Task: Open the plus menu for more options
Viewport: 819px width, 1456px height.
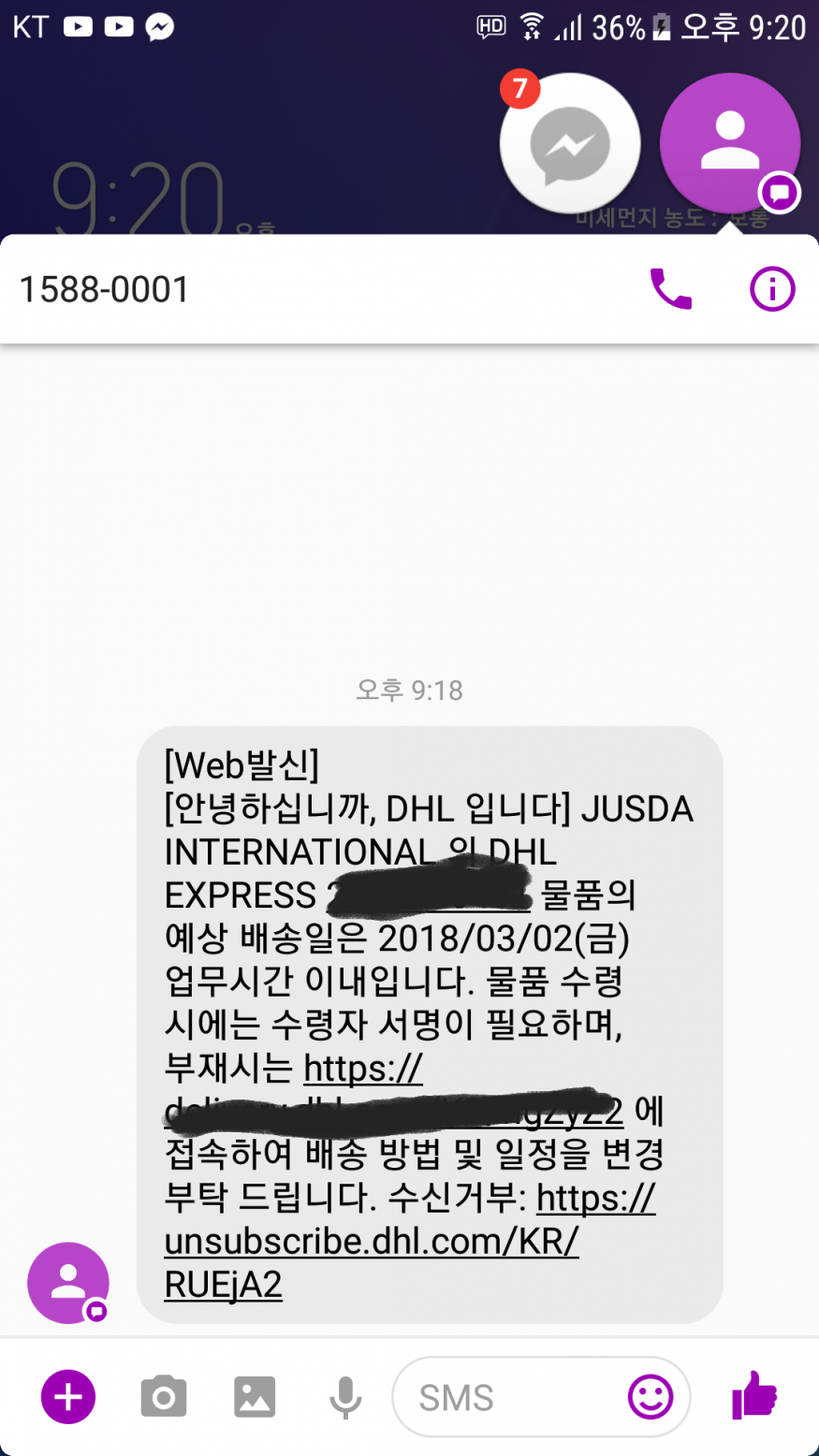Action: click(x=68, y=1397)
